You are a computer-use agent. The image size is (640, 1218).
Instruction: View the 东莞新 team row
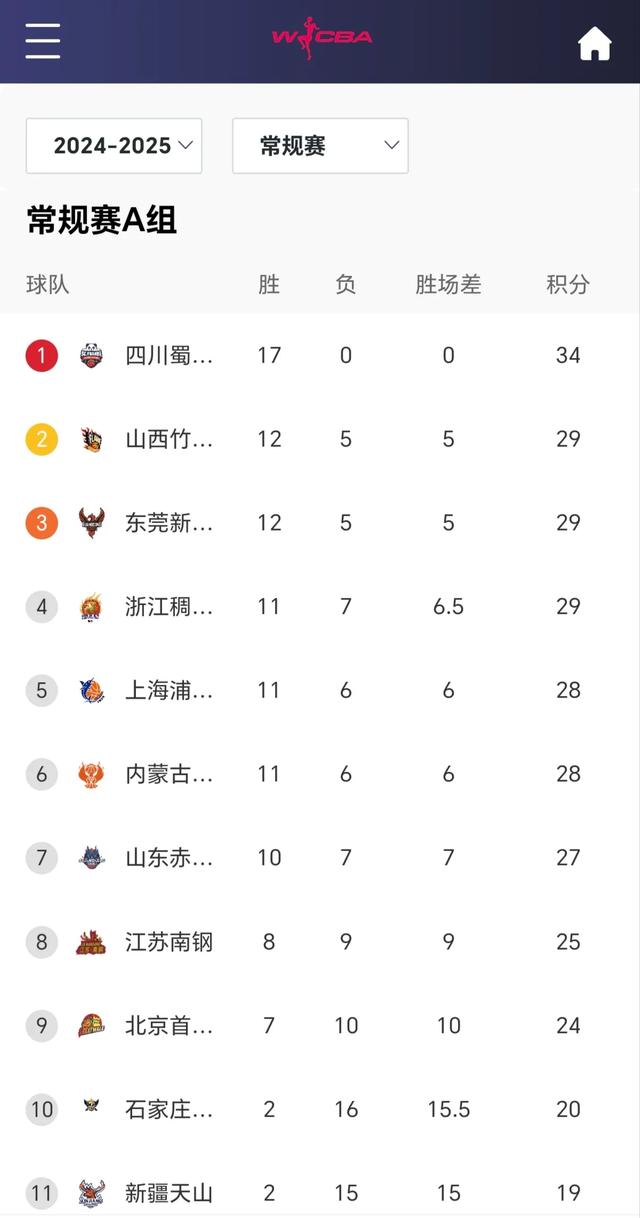320,523
